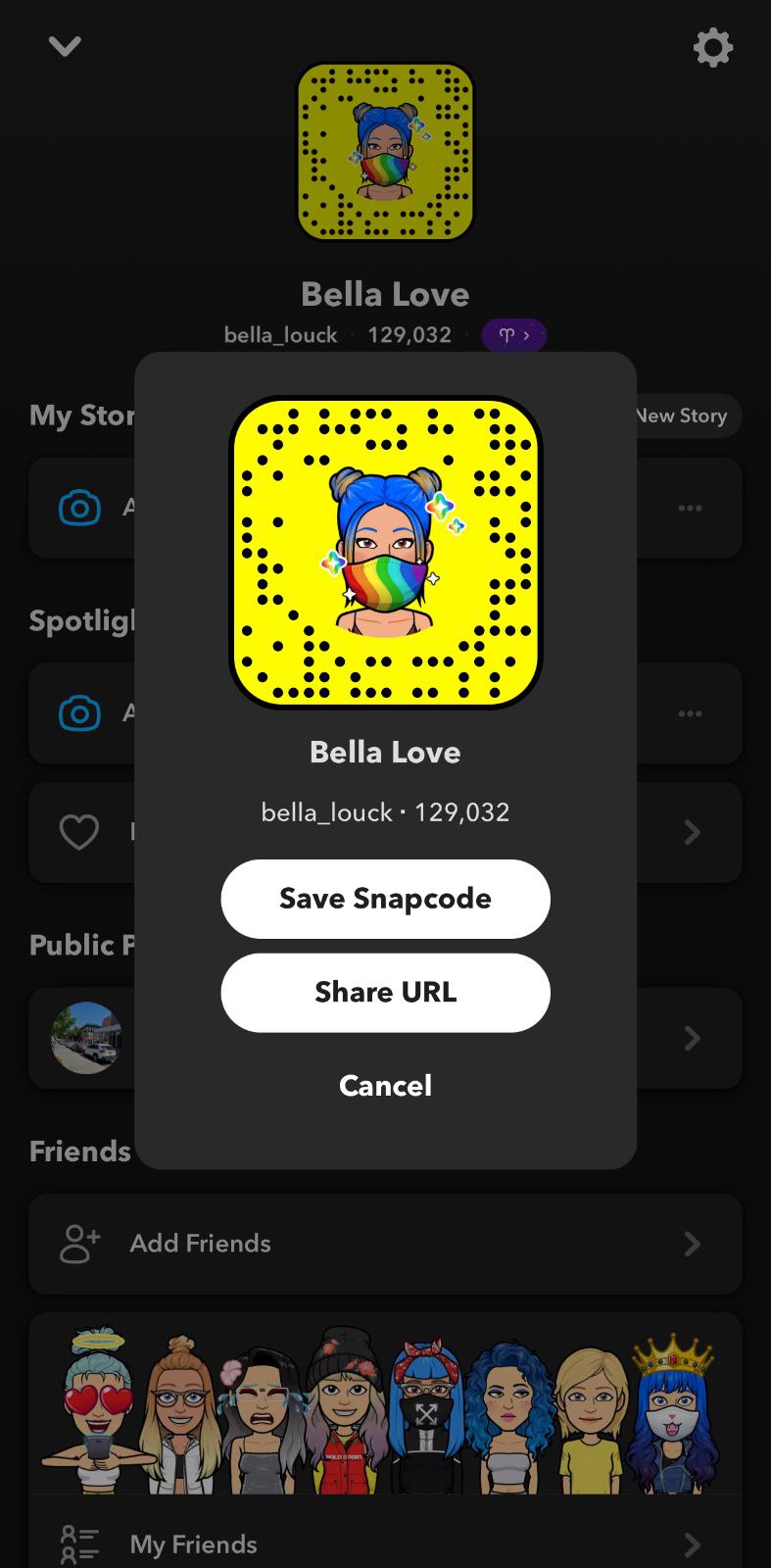Open the zodiac sign badge

513,335
